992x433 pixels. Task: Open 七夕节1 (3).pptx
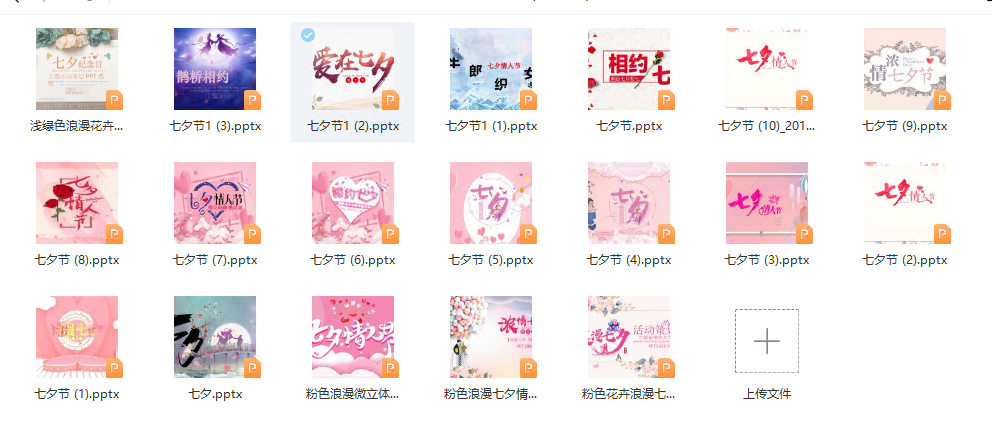pyautogui.click(x=215, y=69)
